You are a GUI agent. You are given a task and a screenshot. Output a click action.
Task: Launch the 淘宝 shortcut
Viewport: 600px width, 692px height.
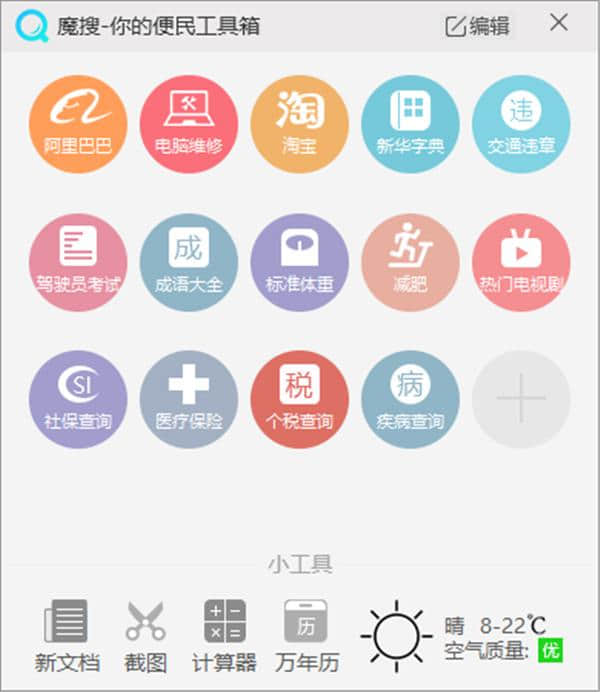click(x=299, y=124)
